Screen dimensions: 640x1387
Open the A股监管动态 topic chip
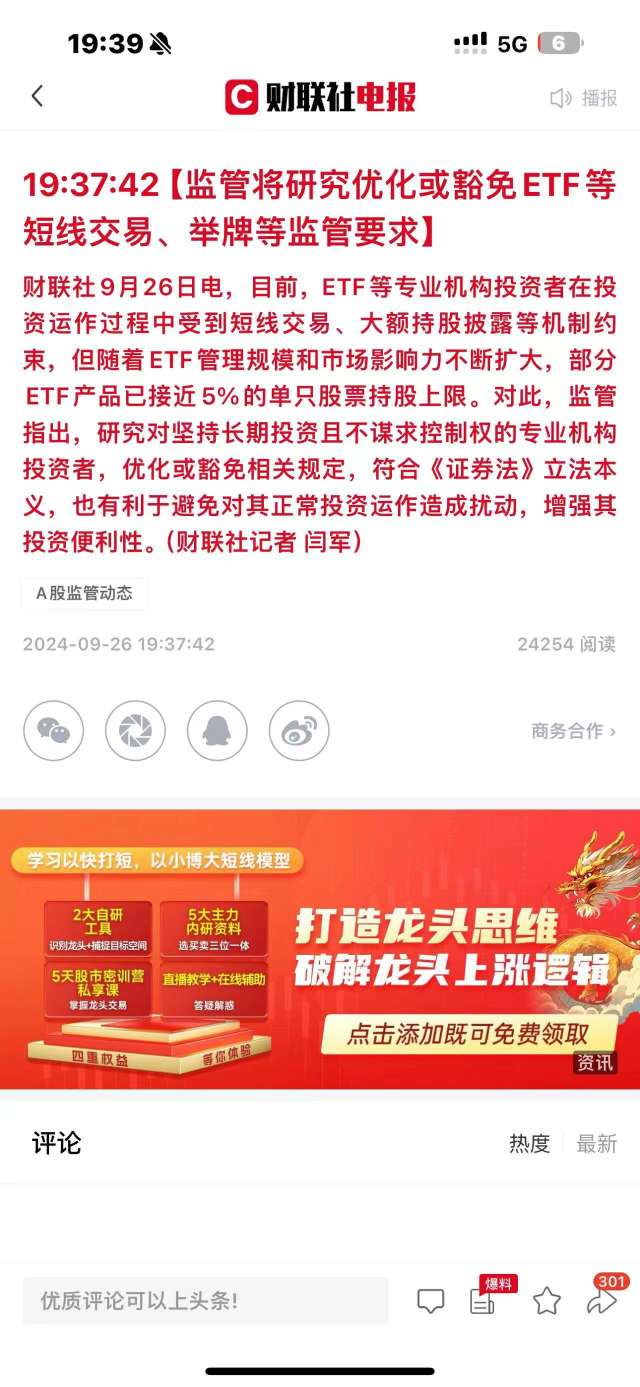point(85,593)
